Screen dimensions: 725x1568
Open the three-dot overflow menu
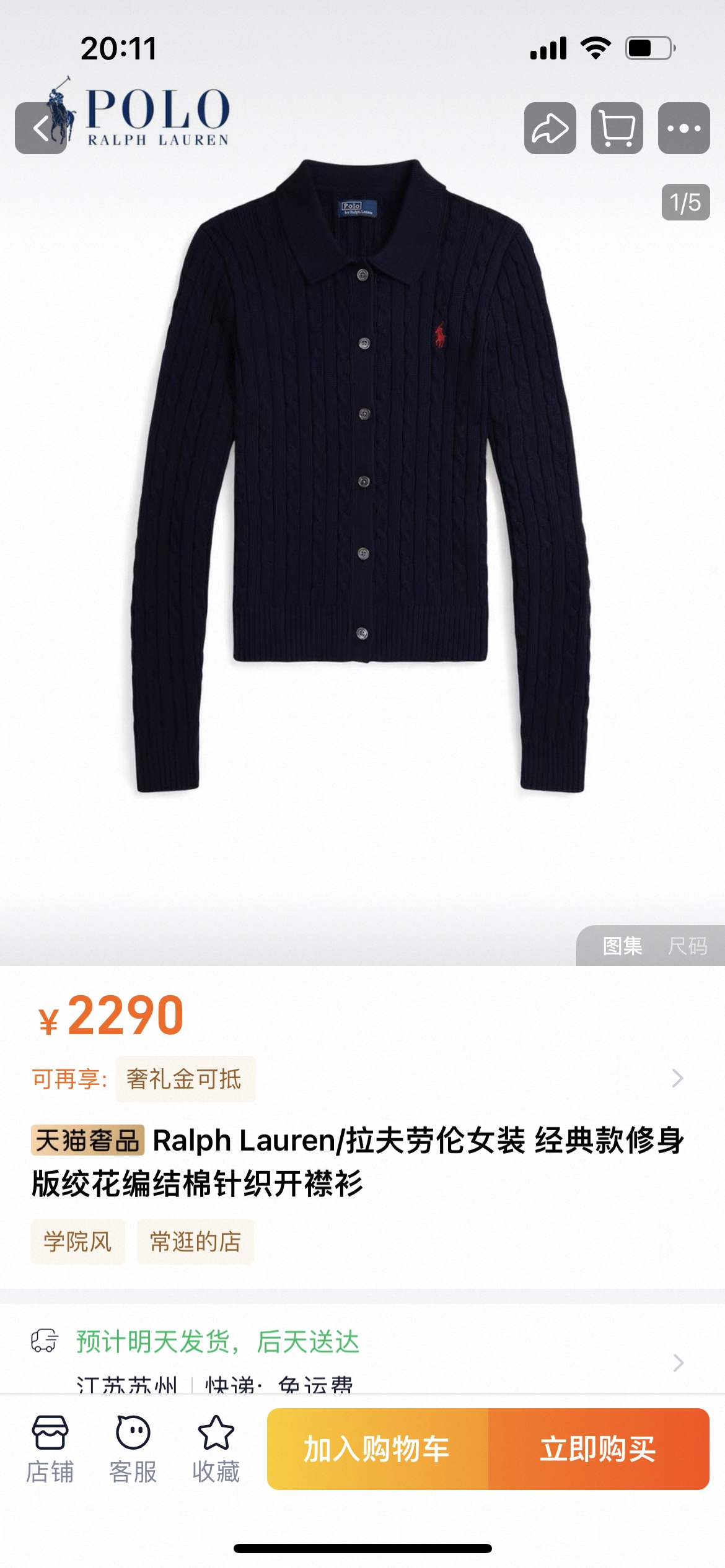[683, 128]
